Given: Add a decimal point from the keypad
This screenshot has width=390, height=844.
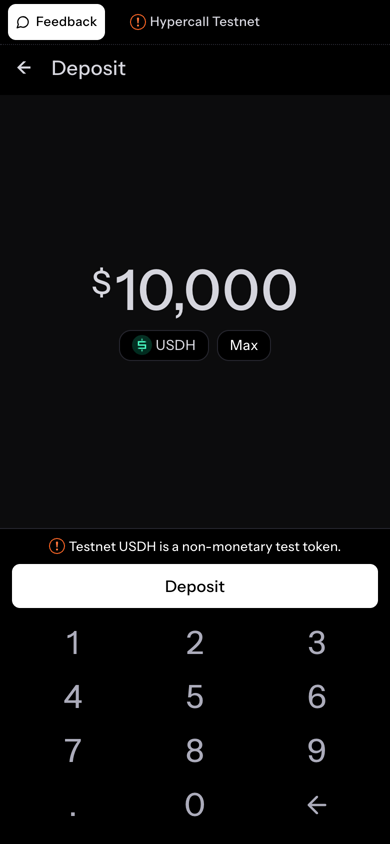Looking at the screenshot, I should click(x=73, y=805).
